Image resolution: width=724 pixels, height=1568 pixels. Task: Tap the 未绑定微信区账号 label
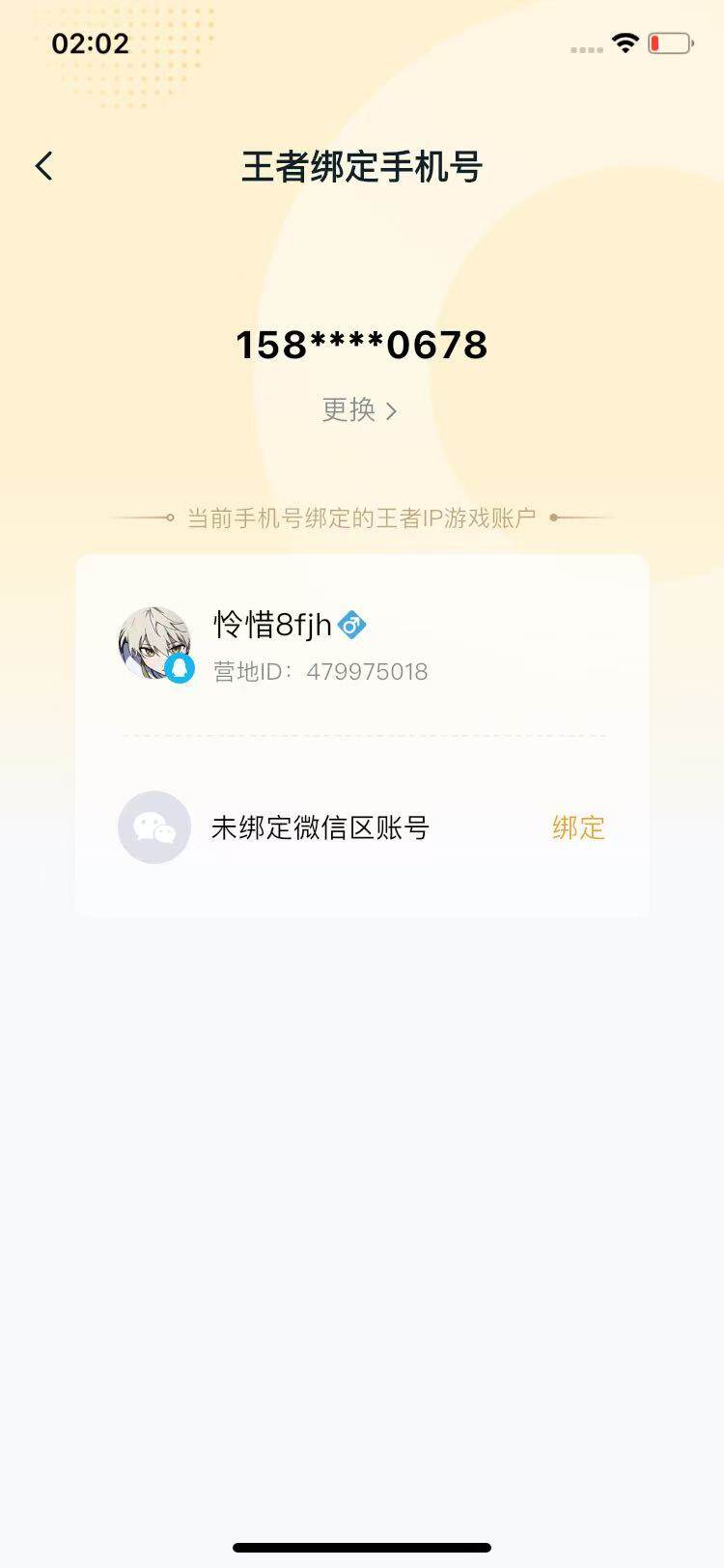click(x=320, y=827)
